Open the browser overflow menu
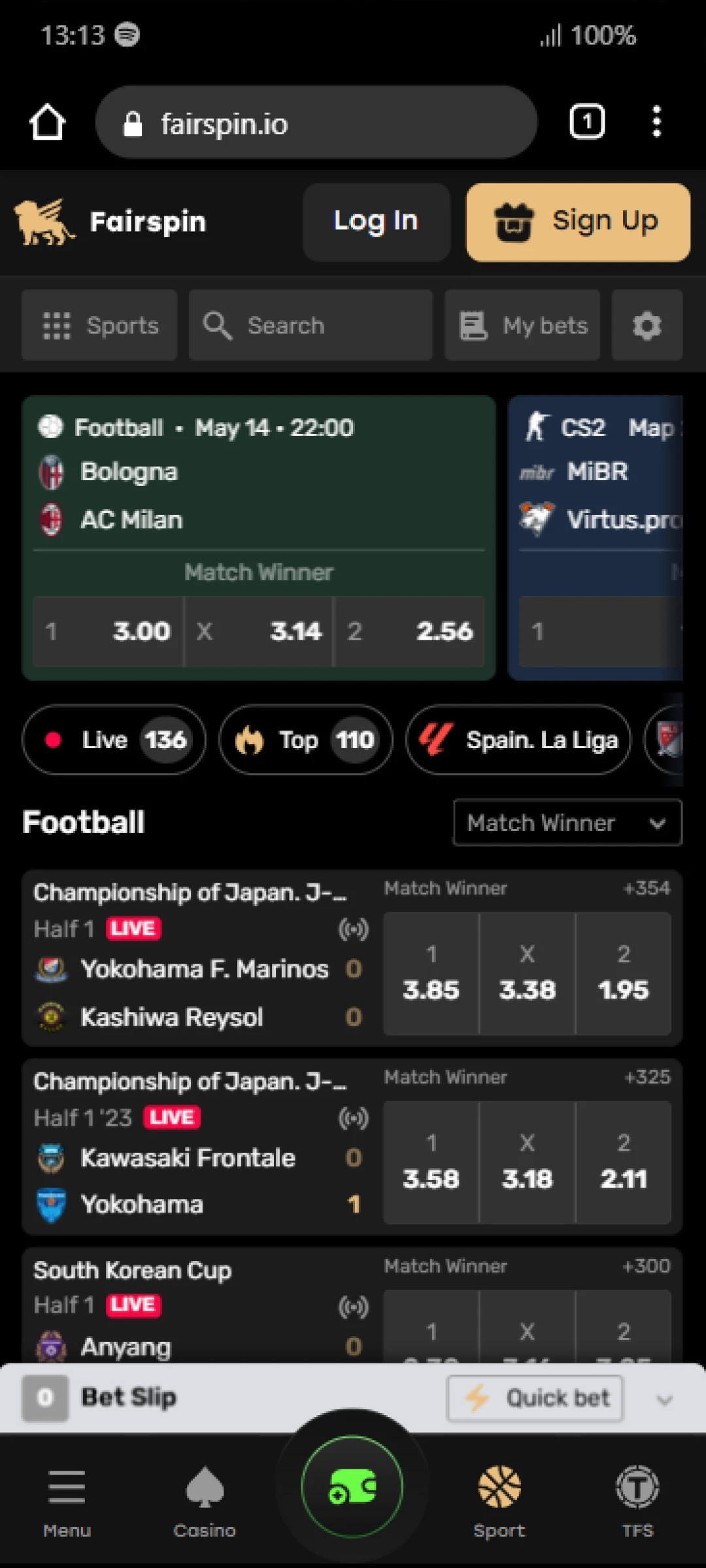706x1568 pixels. click(656, 122)
